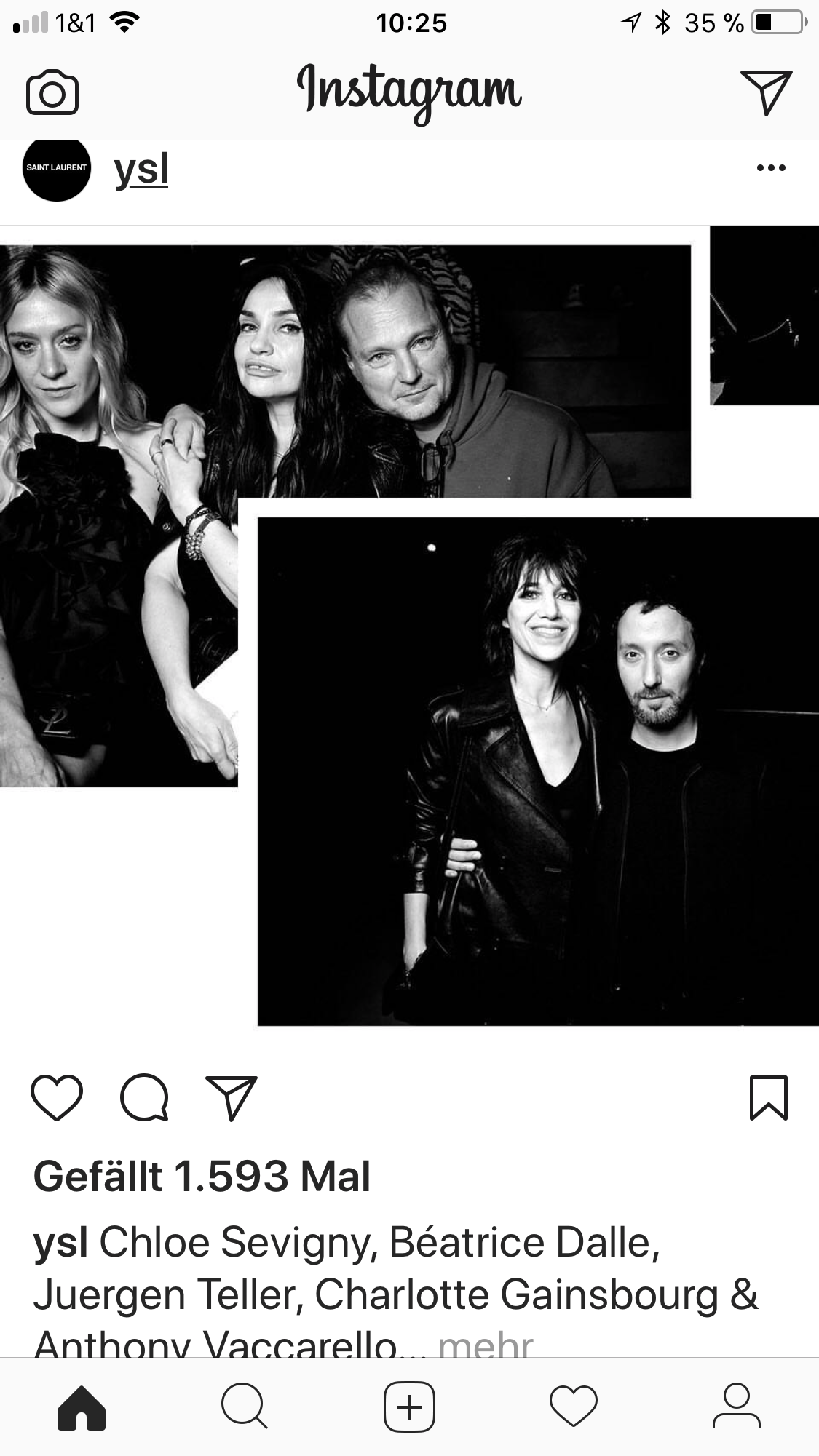Create a new post with the plus tab
This screenshot has width=819, height=1456.
point(409,1407)
